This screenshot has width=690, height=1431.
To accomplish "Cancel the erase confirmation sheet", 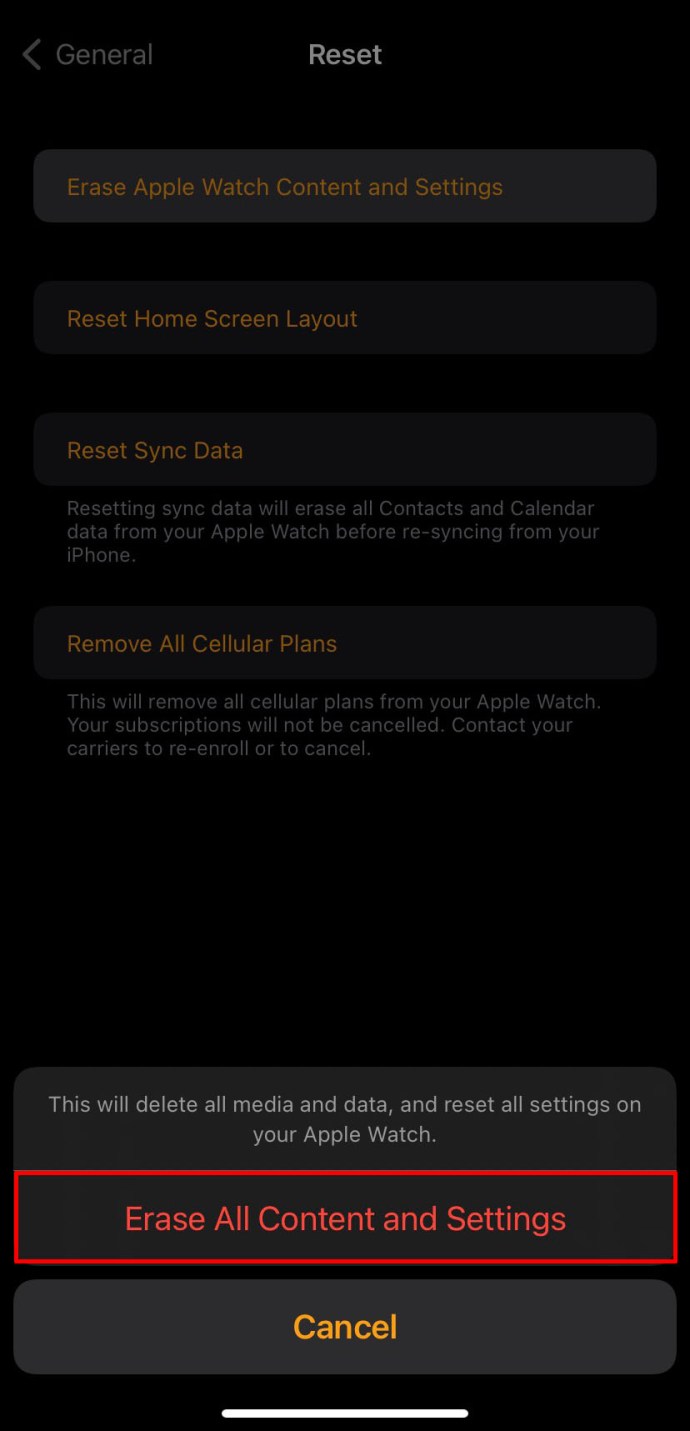I will [345, 1327].
